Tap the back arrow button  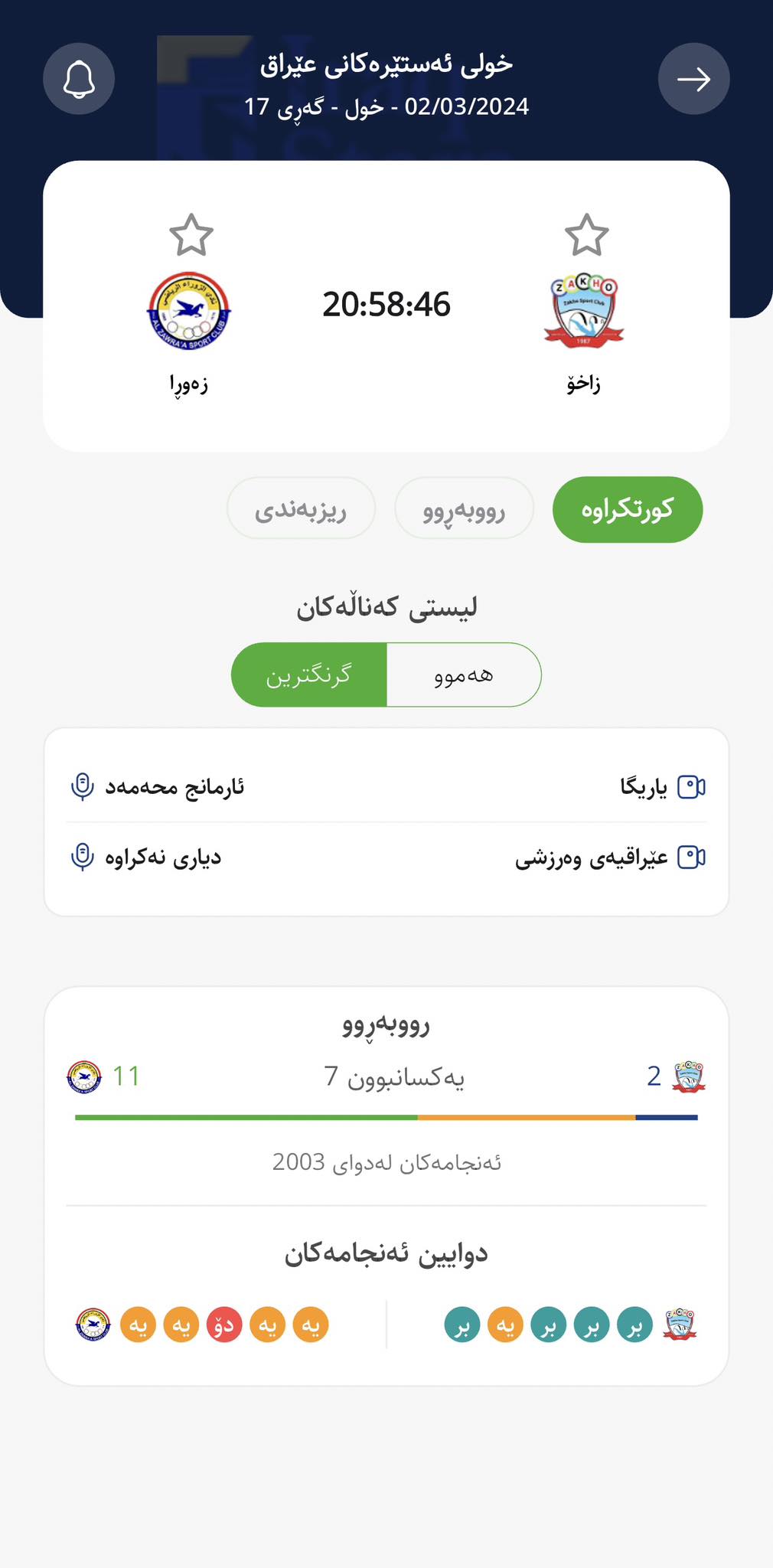click(x=693, y=79)
